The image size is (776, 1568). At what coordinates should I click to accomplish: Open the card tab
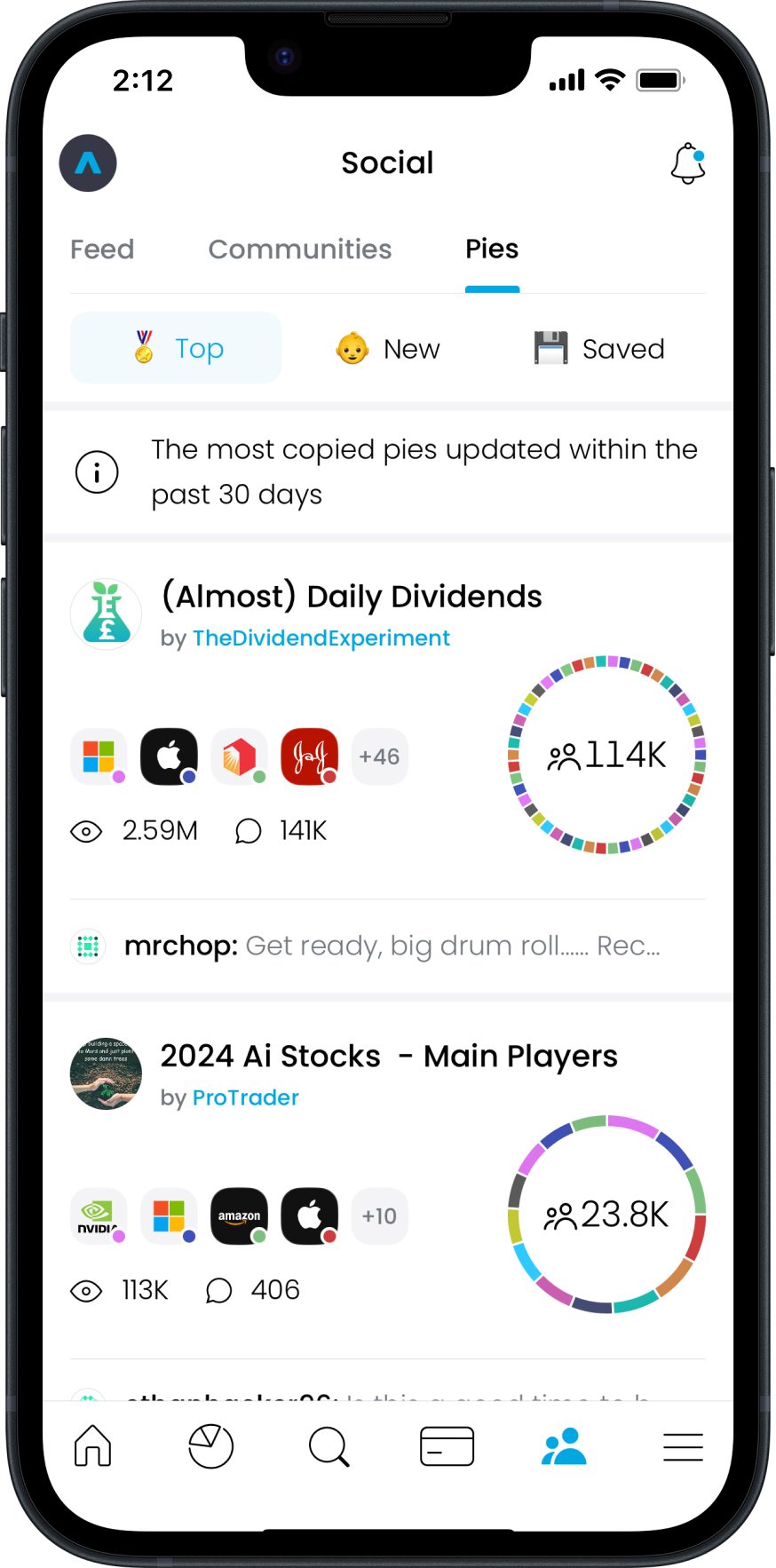[447, 1446]
